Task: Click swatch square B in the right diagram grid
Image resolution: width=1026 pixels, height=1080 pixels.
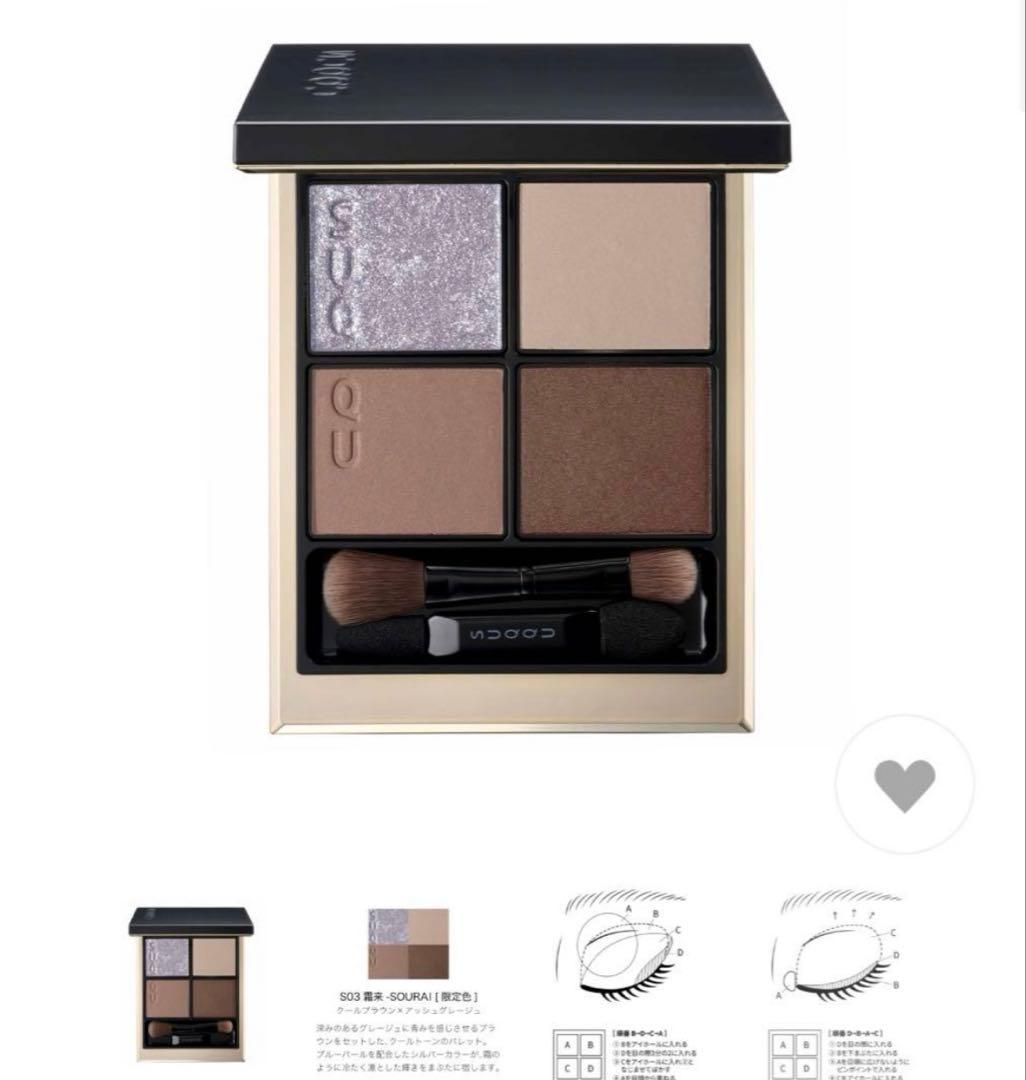Action: click(806, 1044)
